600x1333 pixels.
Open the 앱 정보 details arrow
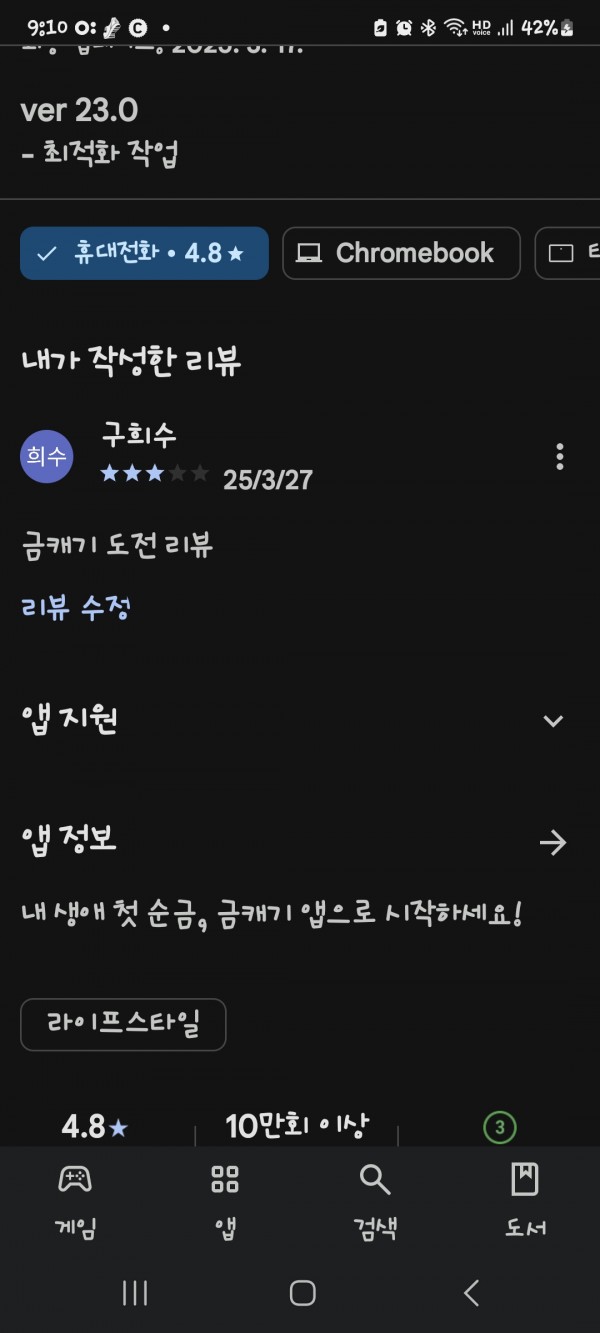click(553, 843)
